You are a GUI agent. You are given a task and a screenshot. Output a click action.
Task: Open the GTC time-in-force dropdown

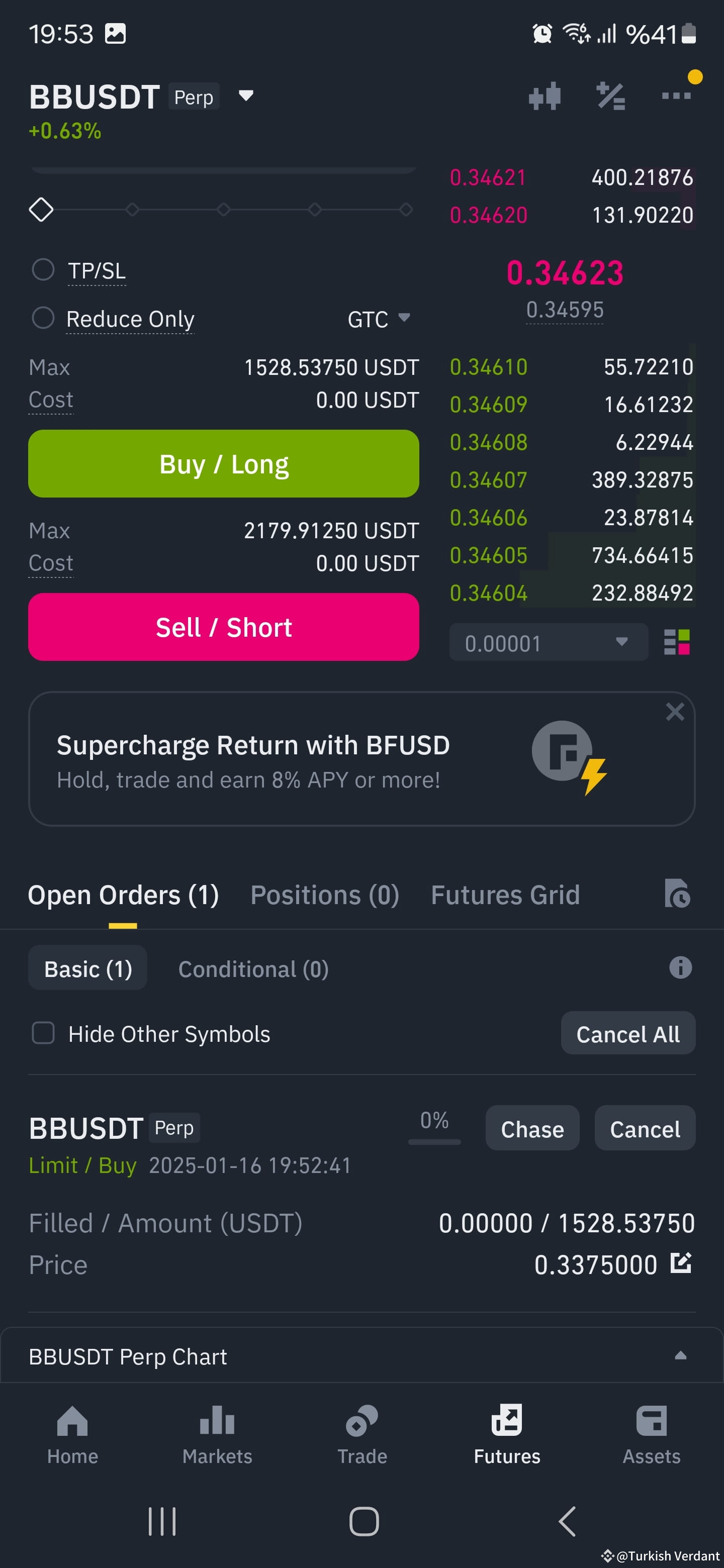point(378,319)
